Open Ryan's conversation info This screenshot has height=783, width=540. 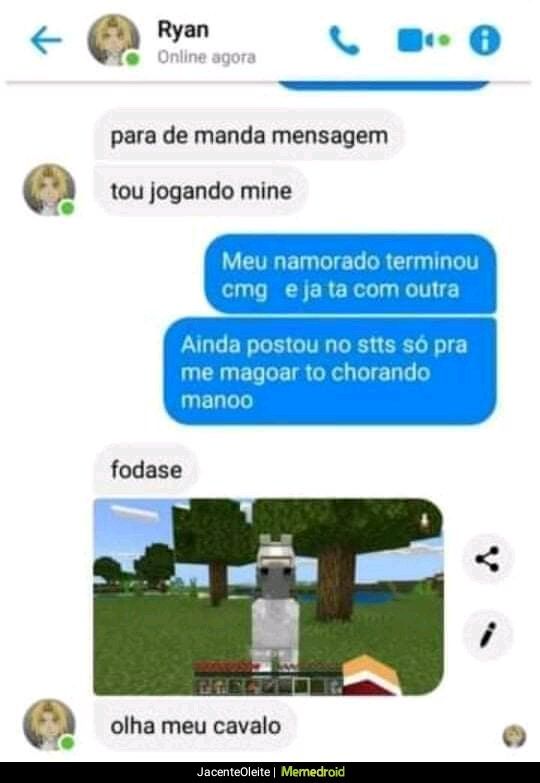pos(485,40)
